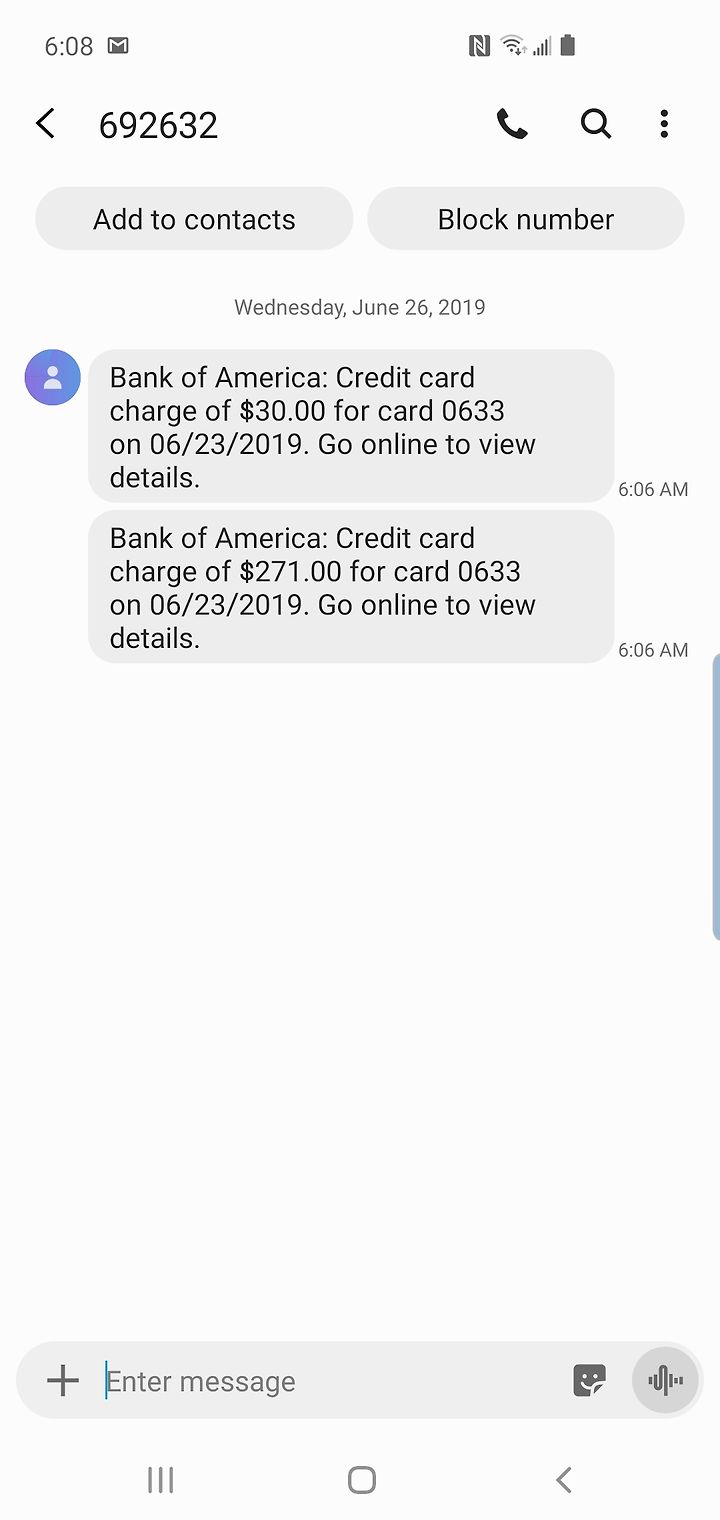Open the recent apps screen
Image resolution: width=720 pixels, height=1520 pixels.
pos(160,1480)
